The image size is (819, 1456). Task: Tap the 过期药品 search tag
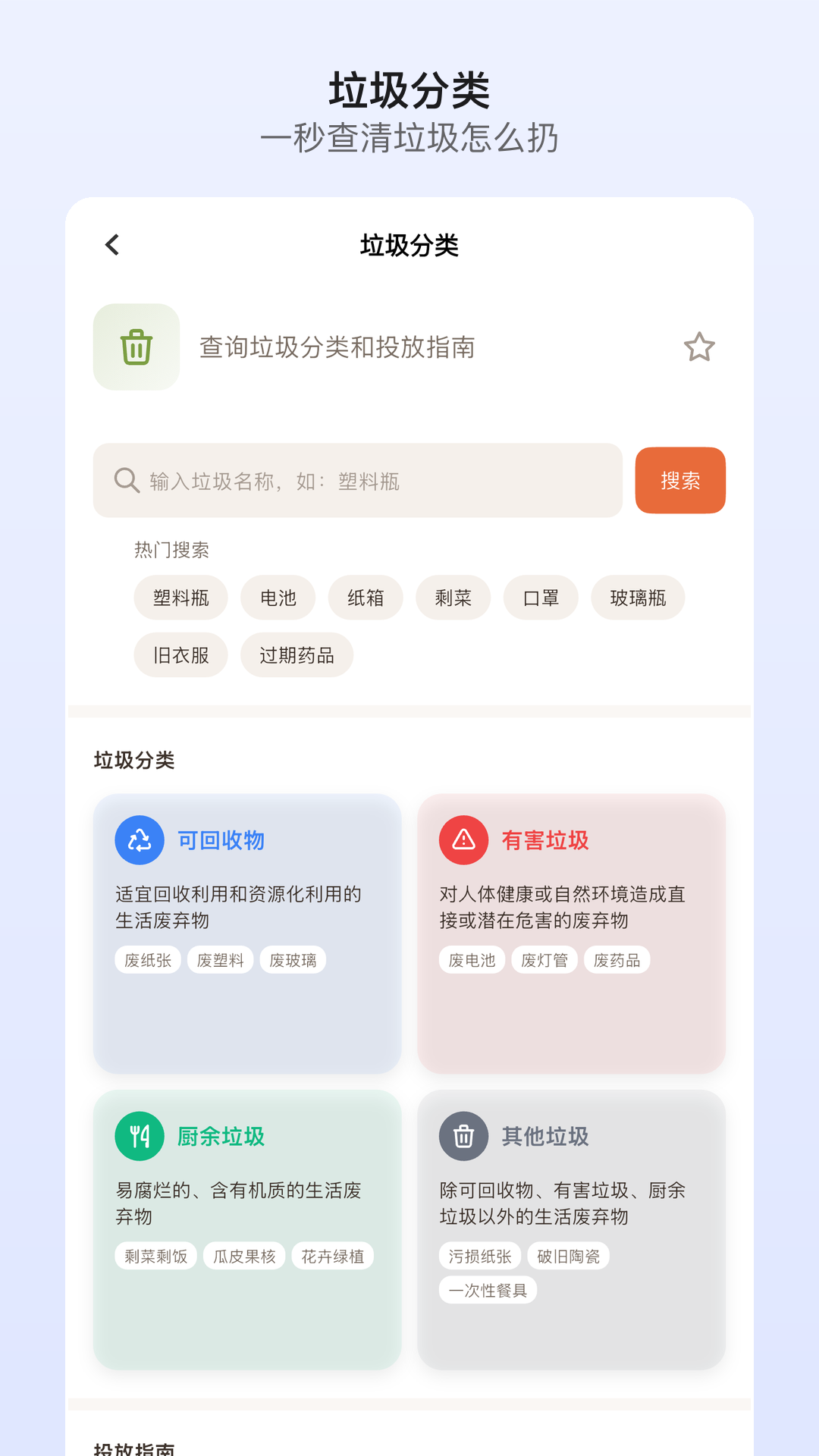coord(297,654)
